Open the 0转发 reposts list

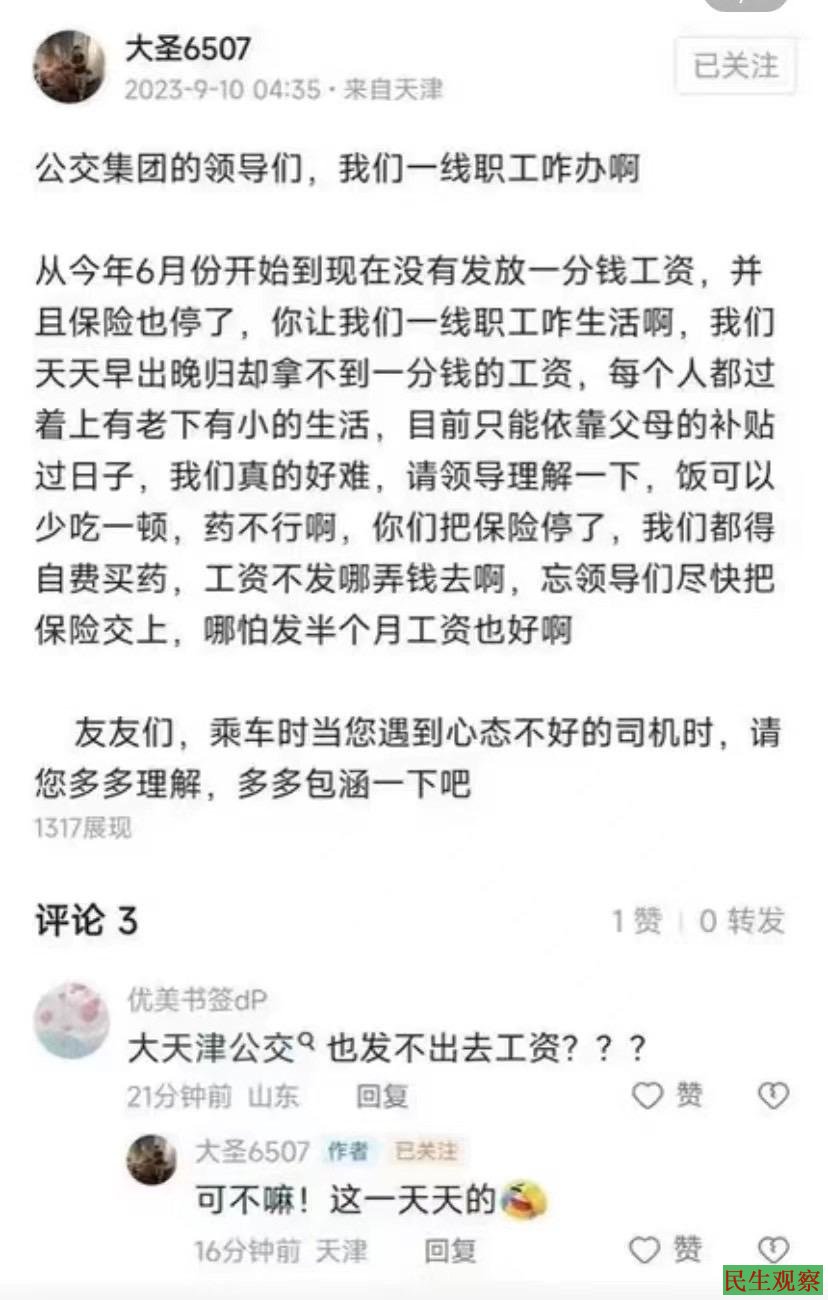(741, 921)
